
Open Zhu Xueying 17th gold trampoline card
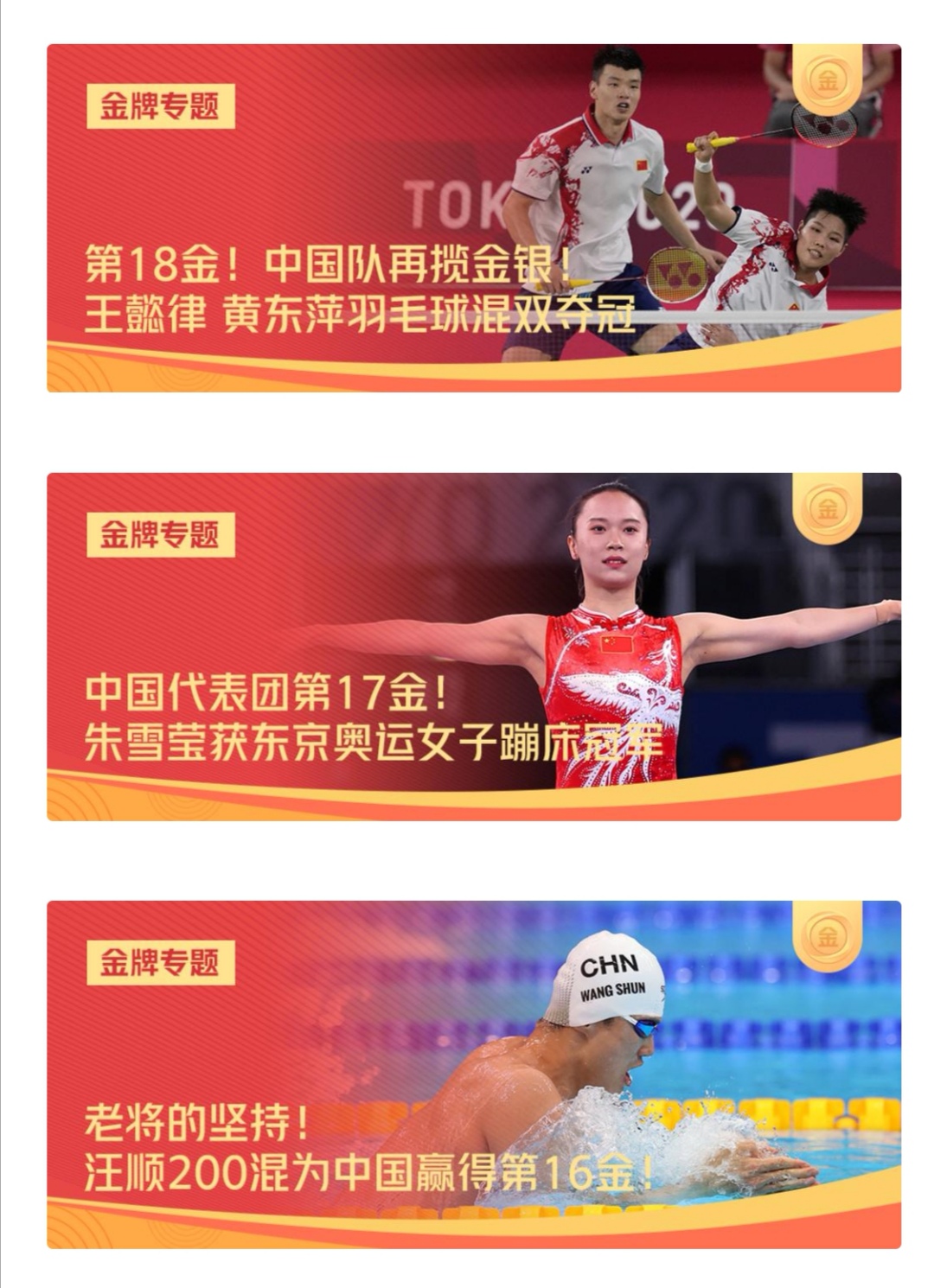coord(473,647)
